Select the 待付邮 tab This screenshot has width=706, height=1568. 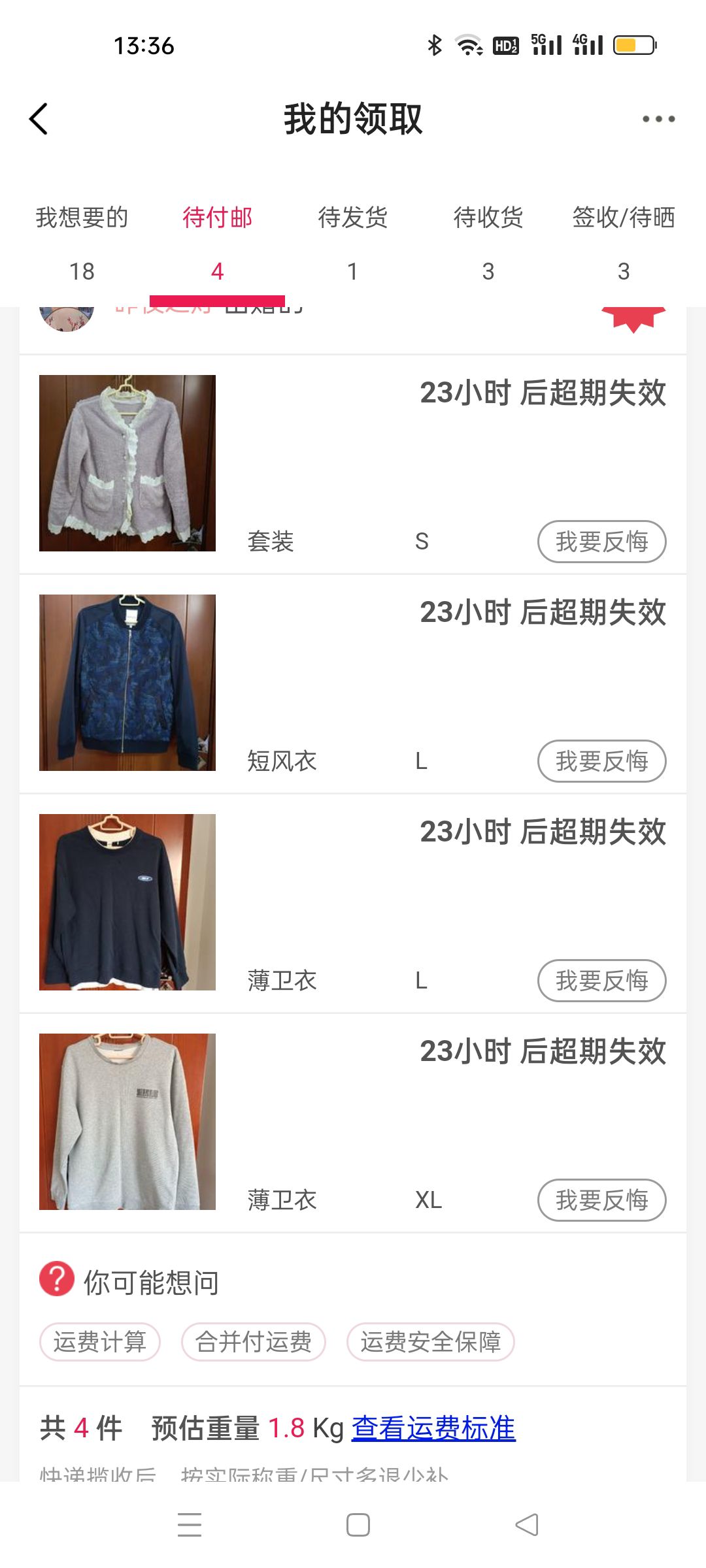coord(217,242)
